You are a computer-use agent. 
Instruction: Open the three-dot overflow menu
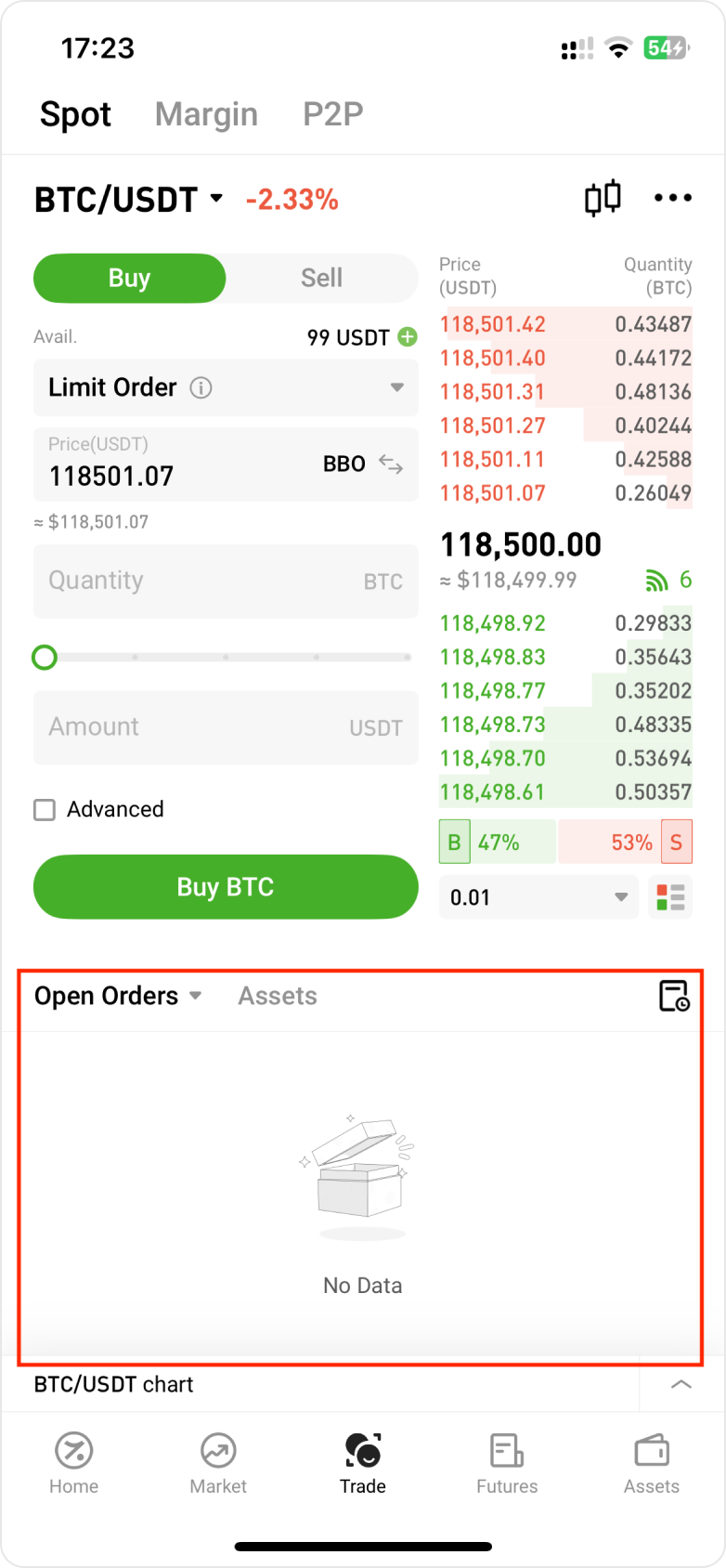(673, 198)
